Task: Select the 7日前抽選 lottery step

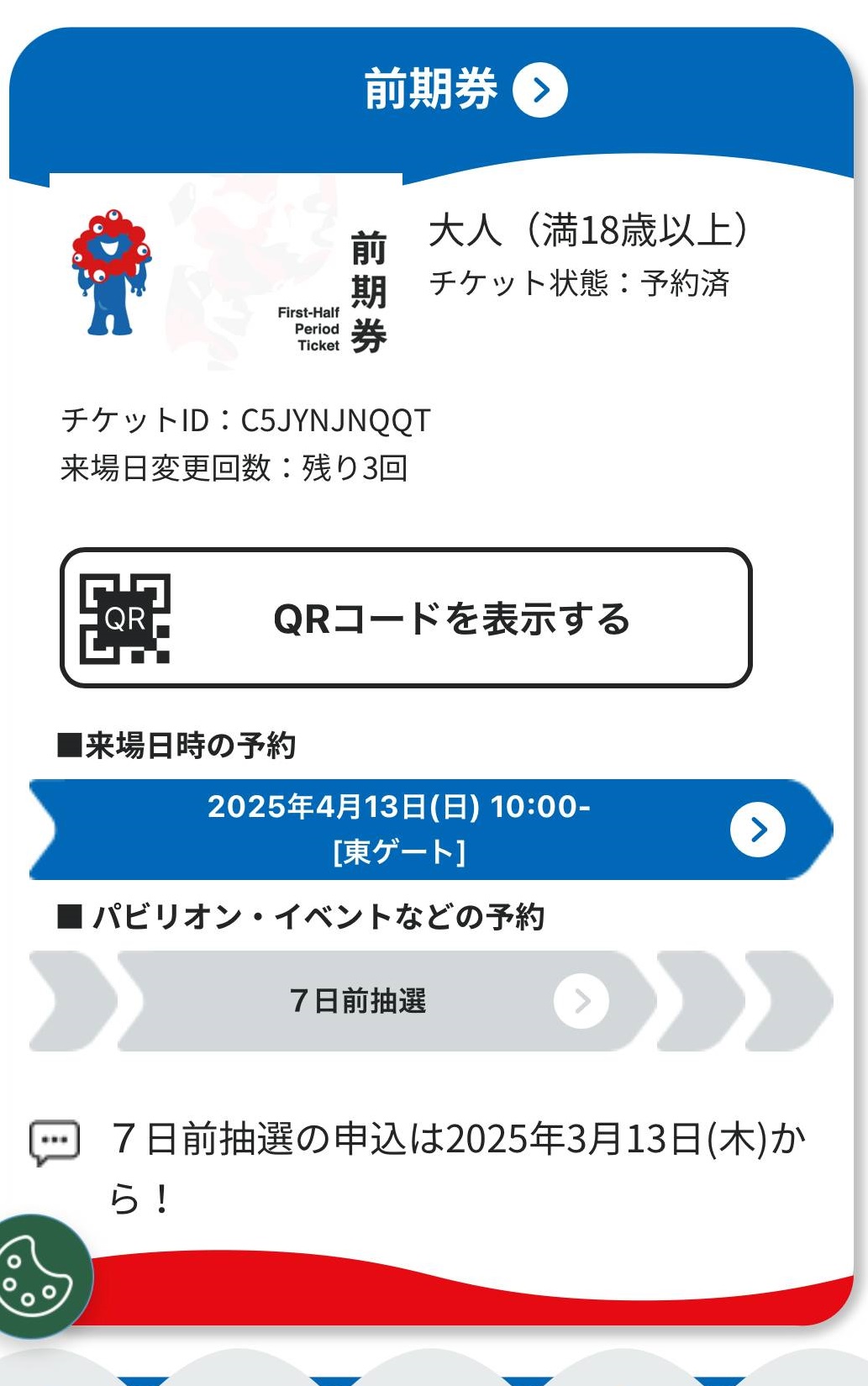Action: (387, 1000)
